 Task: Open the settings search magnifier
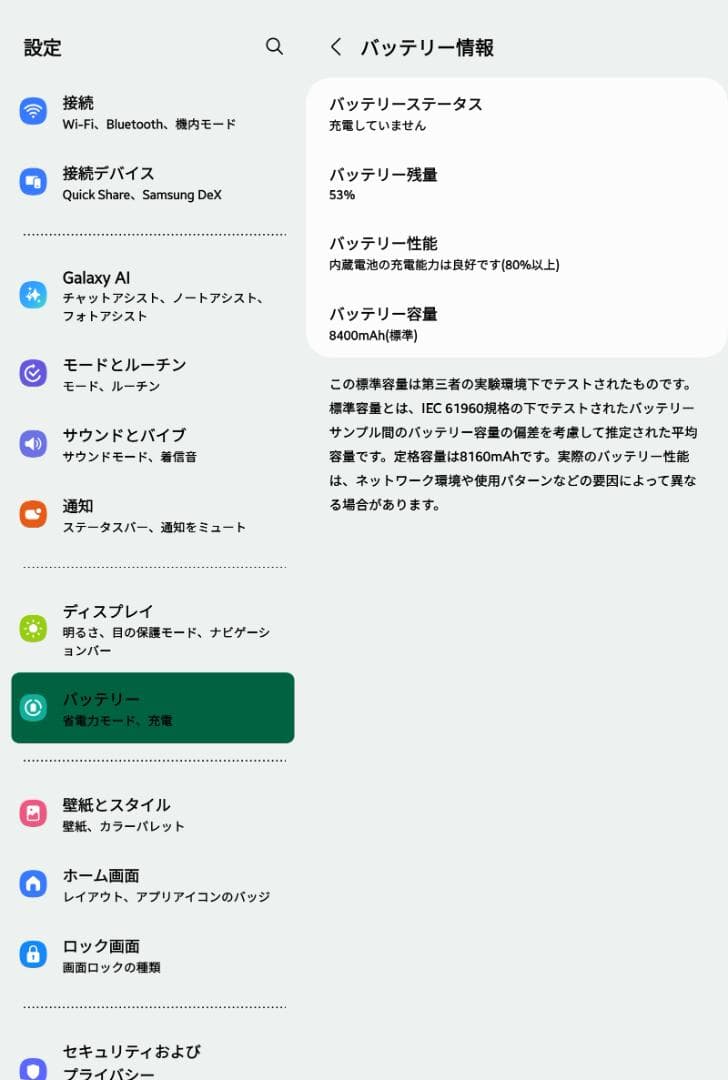(x=274, y=46)
